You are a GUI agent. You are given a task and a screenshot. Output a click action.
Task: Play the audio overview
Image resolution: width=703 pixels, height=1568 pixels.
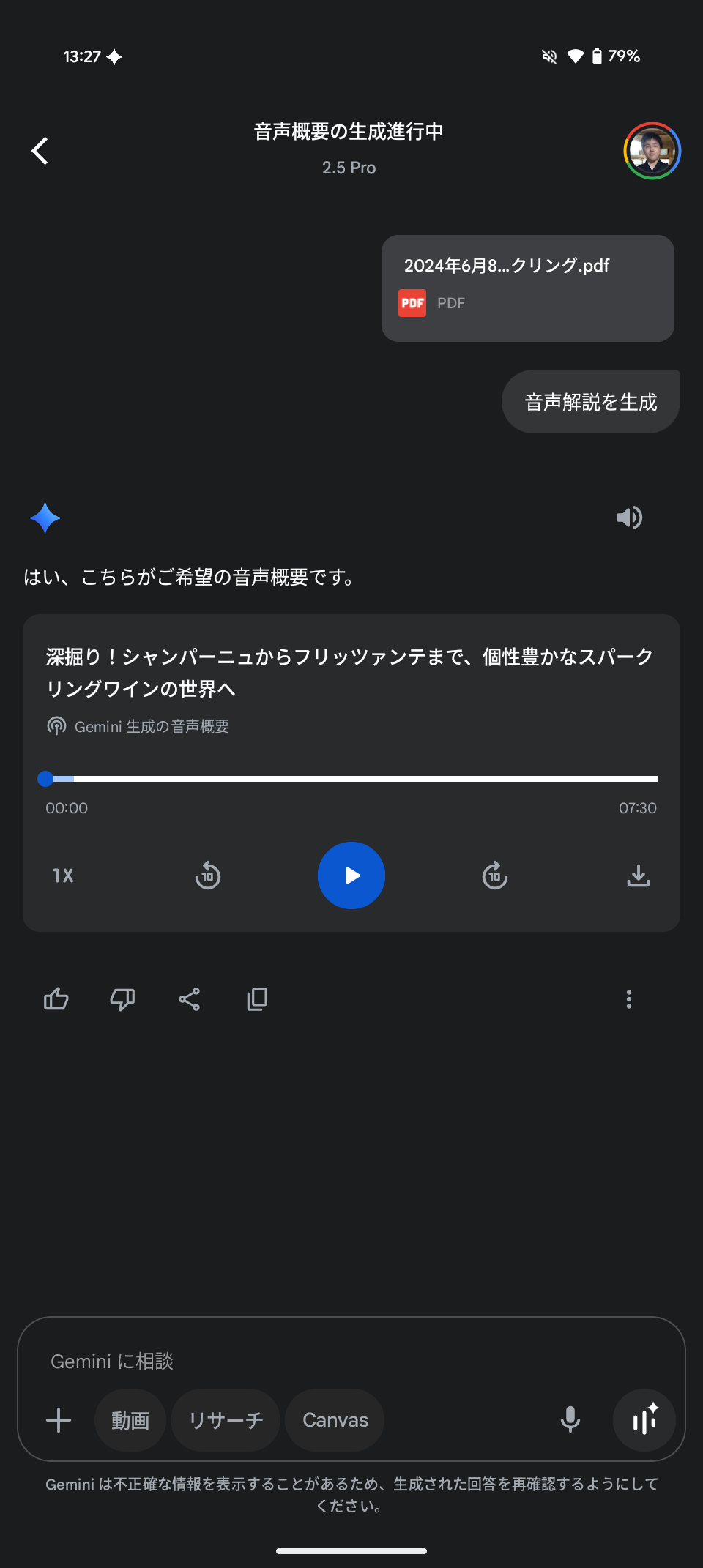(351, 876)
